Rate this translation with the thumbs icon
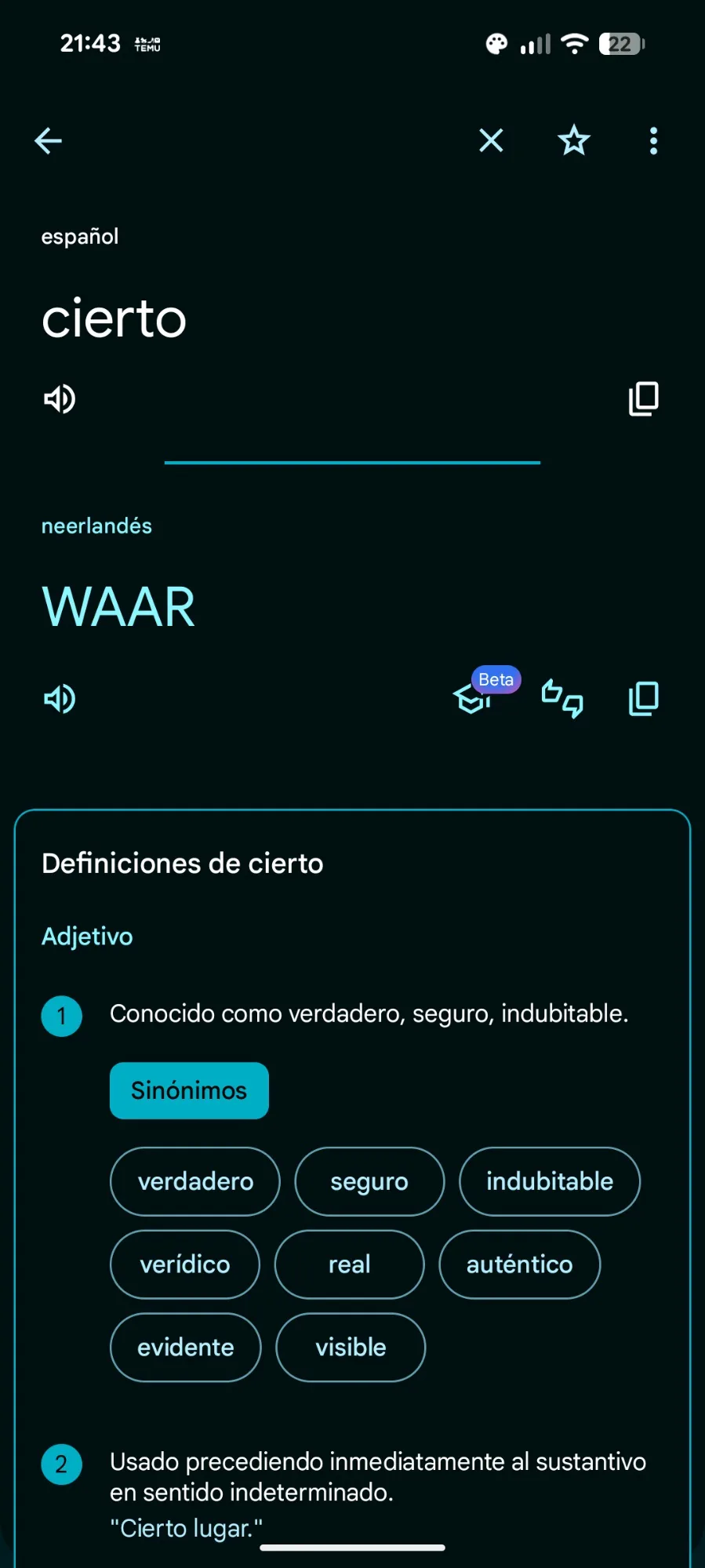Screen dimensions: 705x1568 (x=562, y=698)
